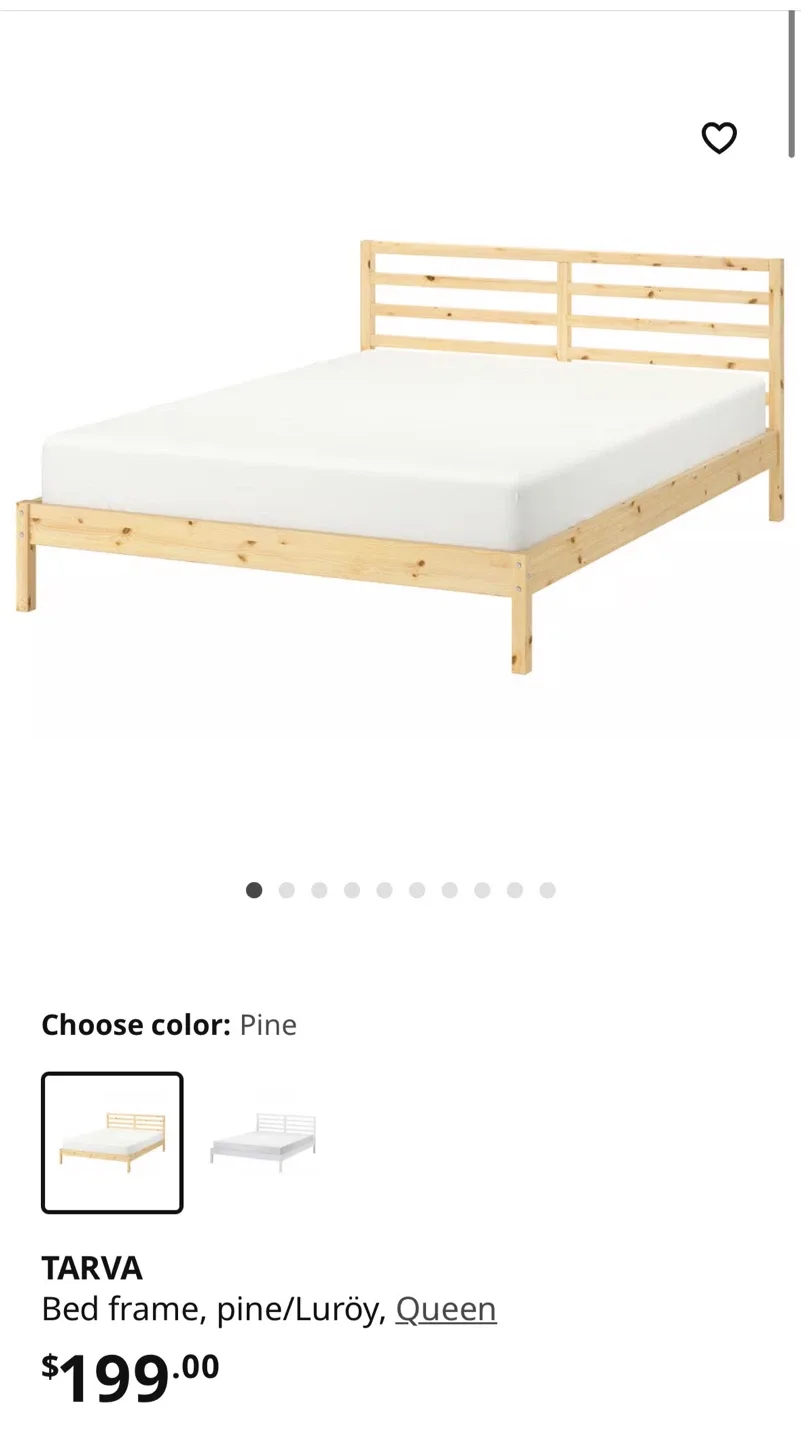View the bed frame product image fullscreen
Screen dimensions: 801x1440
tap(400, 450)
